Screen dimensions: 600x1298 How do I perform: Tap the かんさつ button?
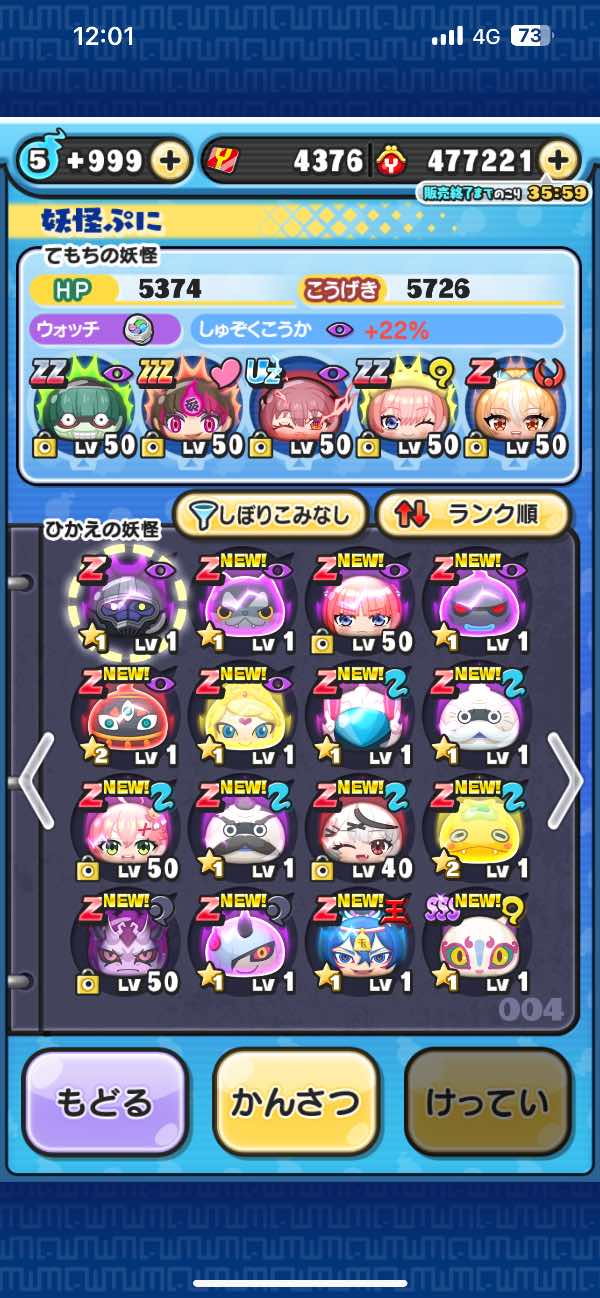295,1102
